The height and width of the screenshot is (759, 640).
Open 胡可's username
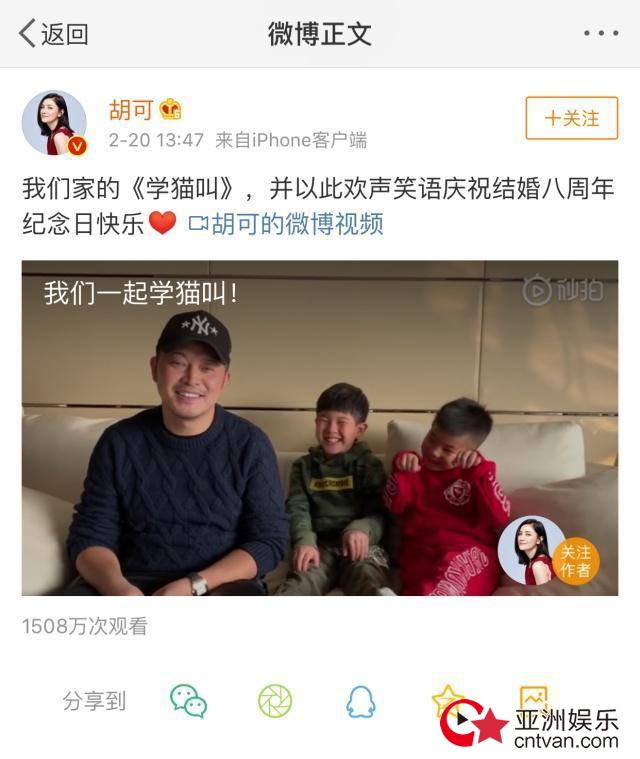(131, 110)
